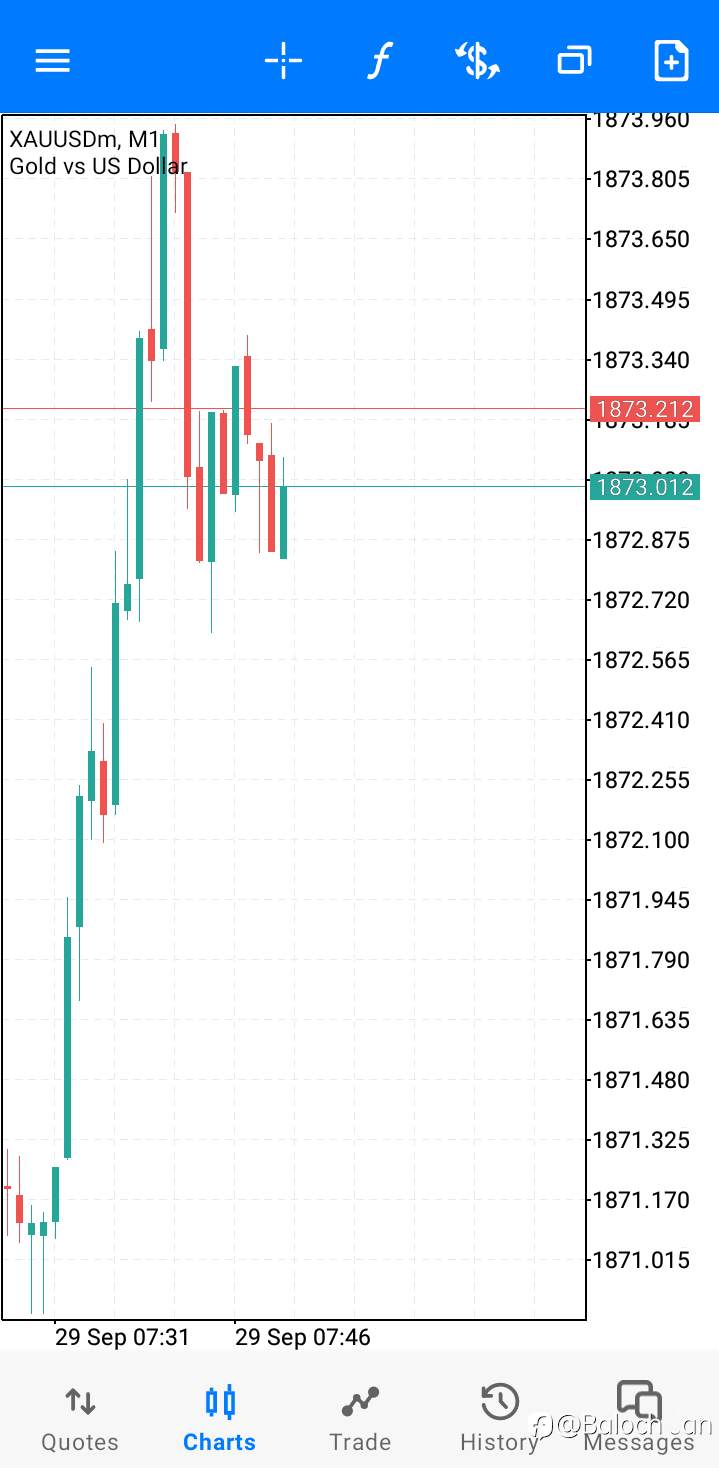
Task: Open the symbol switch dollar icon
Action: 477,61
